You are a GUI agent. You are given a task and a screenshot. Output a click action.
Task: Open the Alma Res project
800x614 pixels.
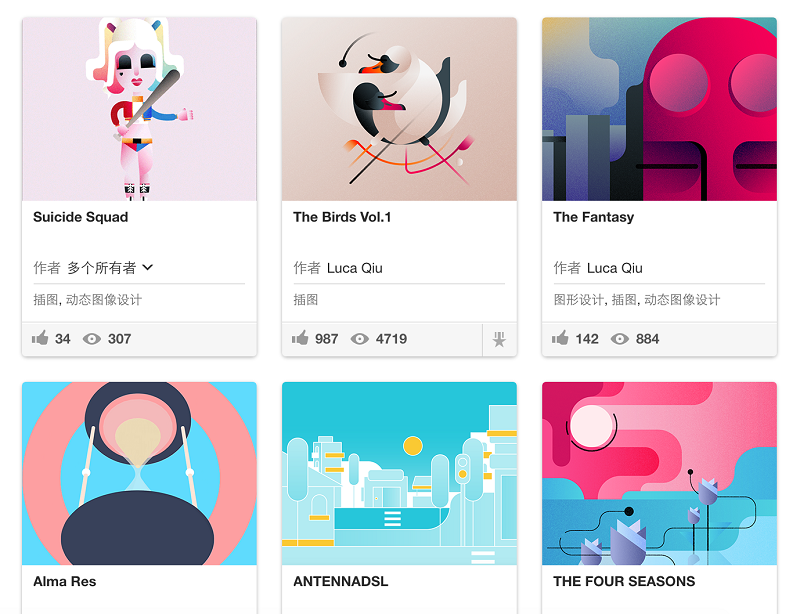tap(139, 473)
